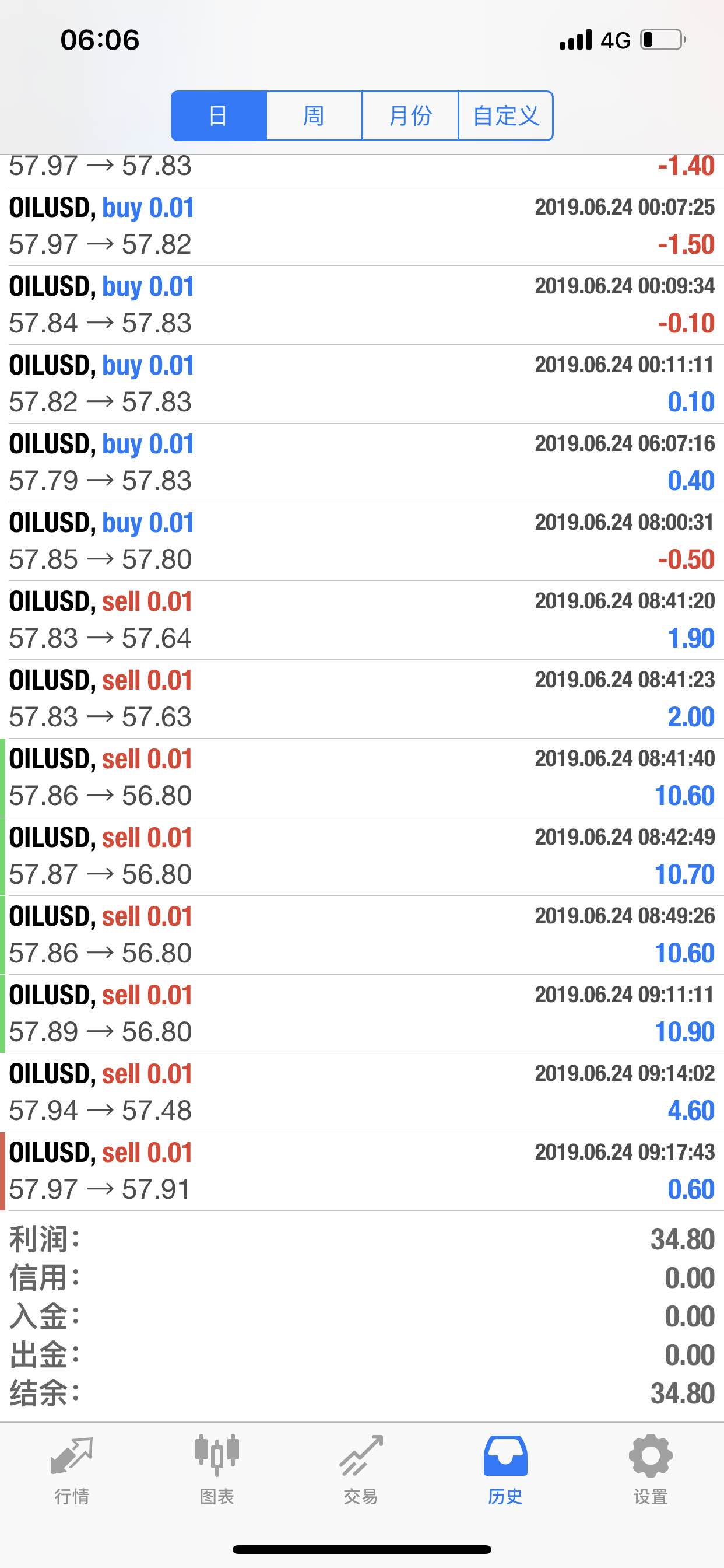Open the 行情 quotes tab
The width and height of the screenshot is (724, 1568).
(72, 1469)
